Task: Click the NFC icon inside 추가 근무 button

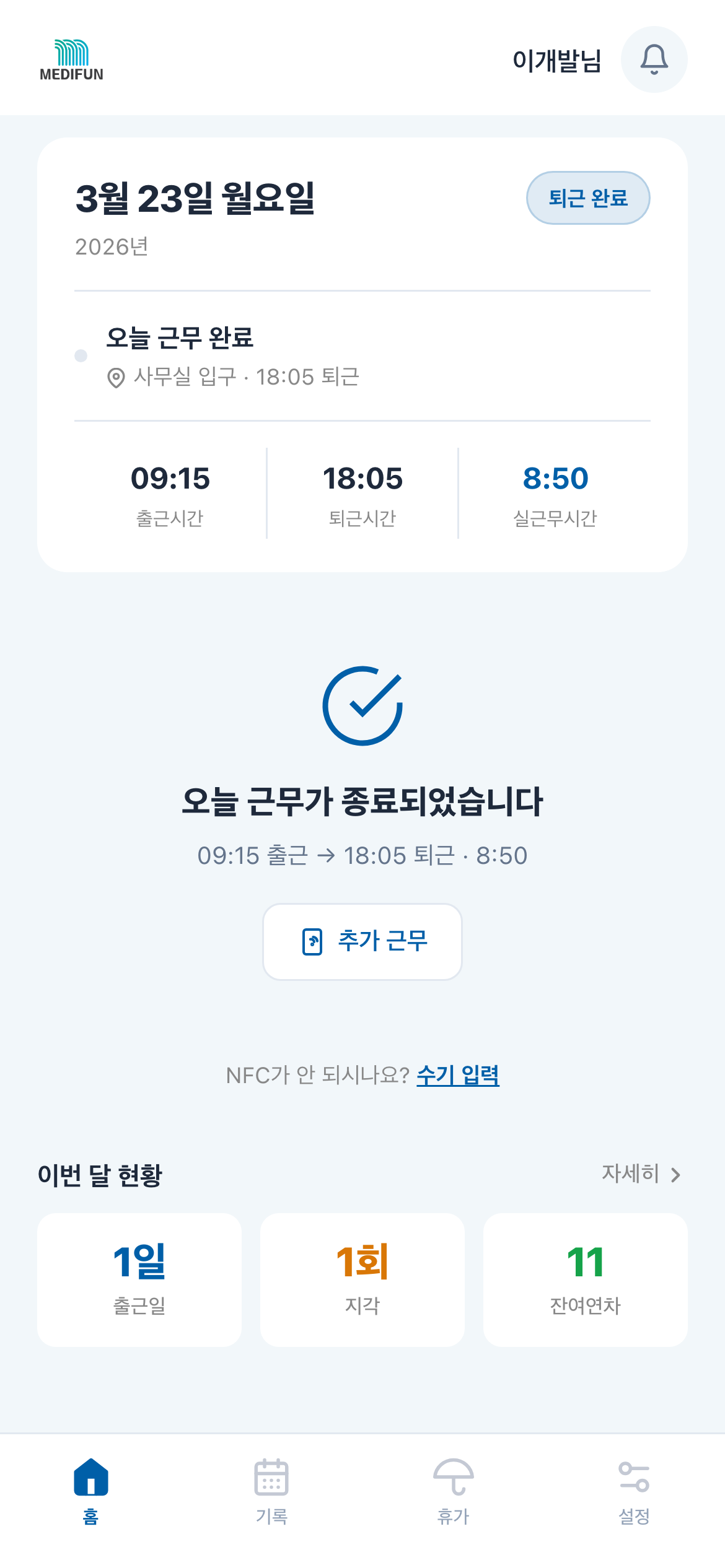Action: pyautogui.click(x=314, y=941)
